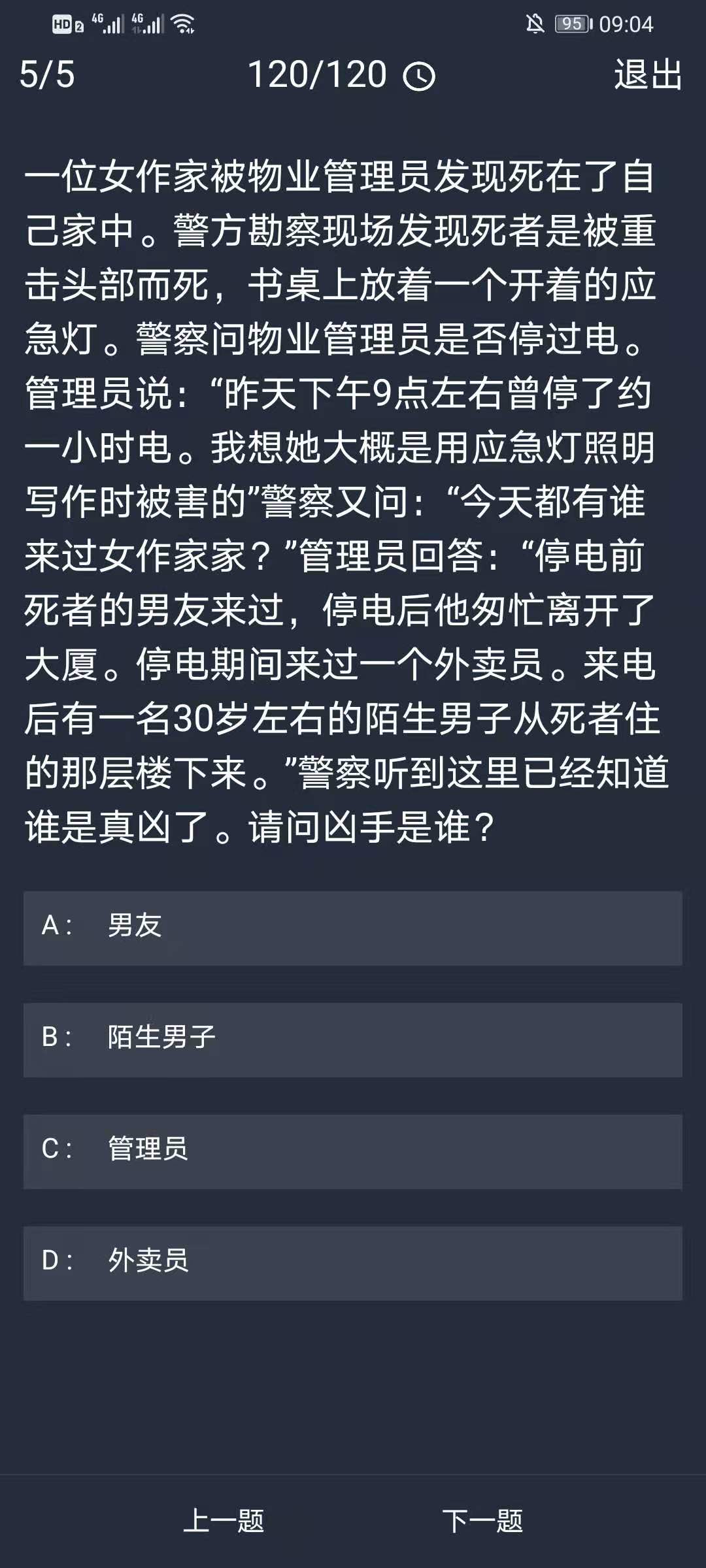Advance with 下一题
Screen dimensions: 706x1568
click(482, 1521)
